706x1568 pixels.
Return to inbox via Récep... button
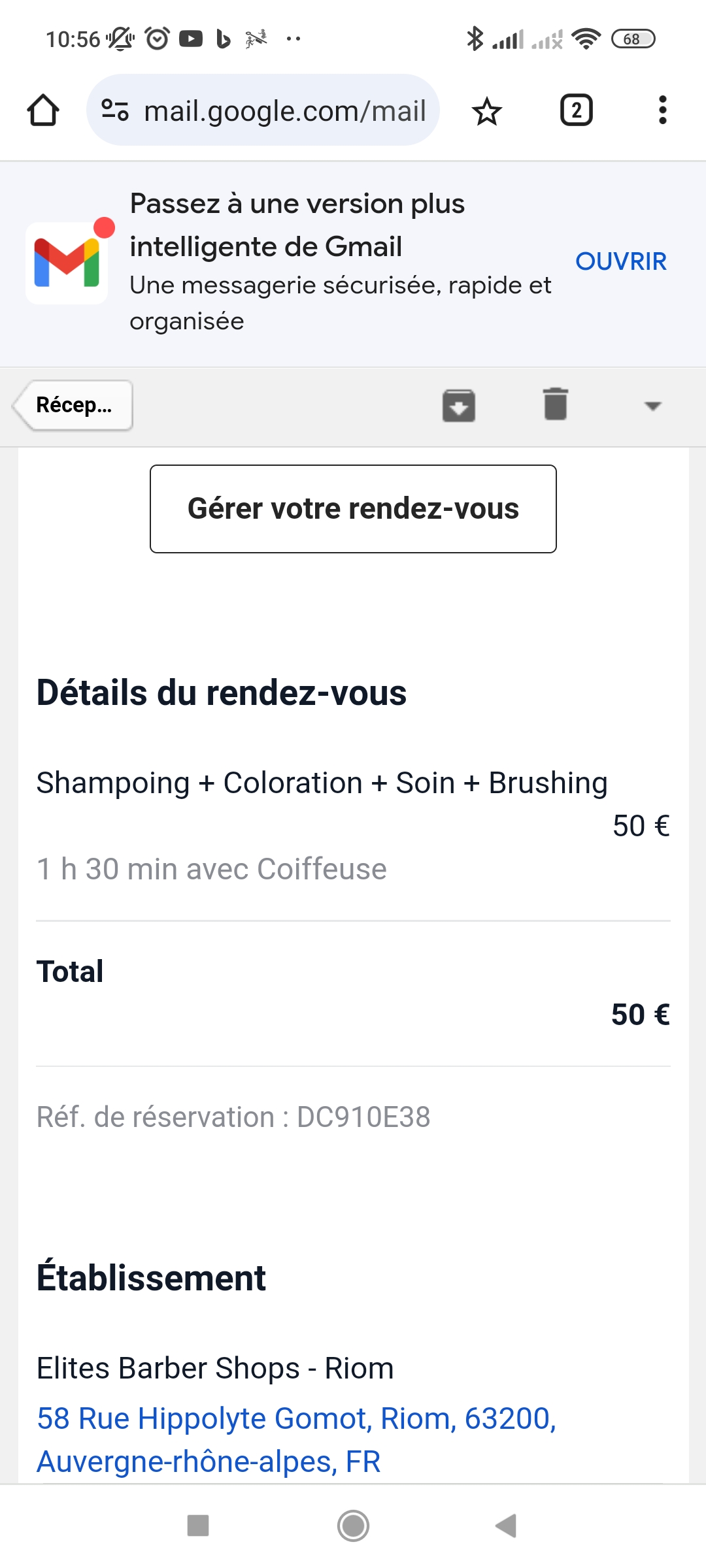point(74,405)
